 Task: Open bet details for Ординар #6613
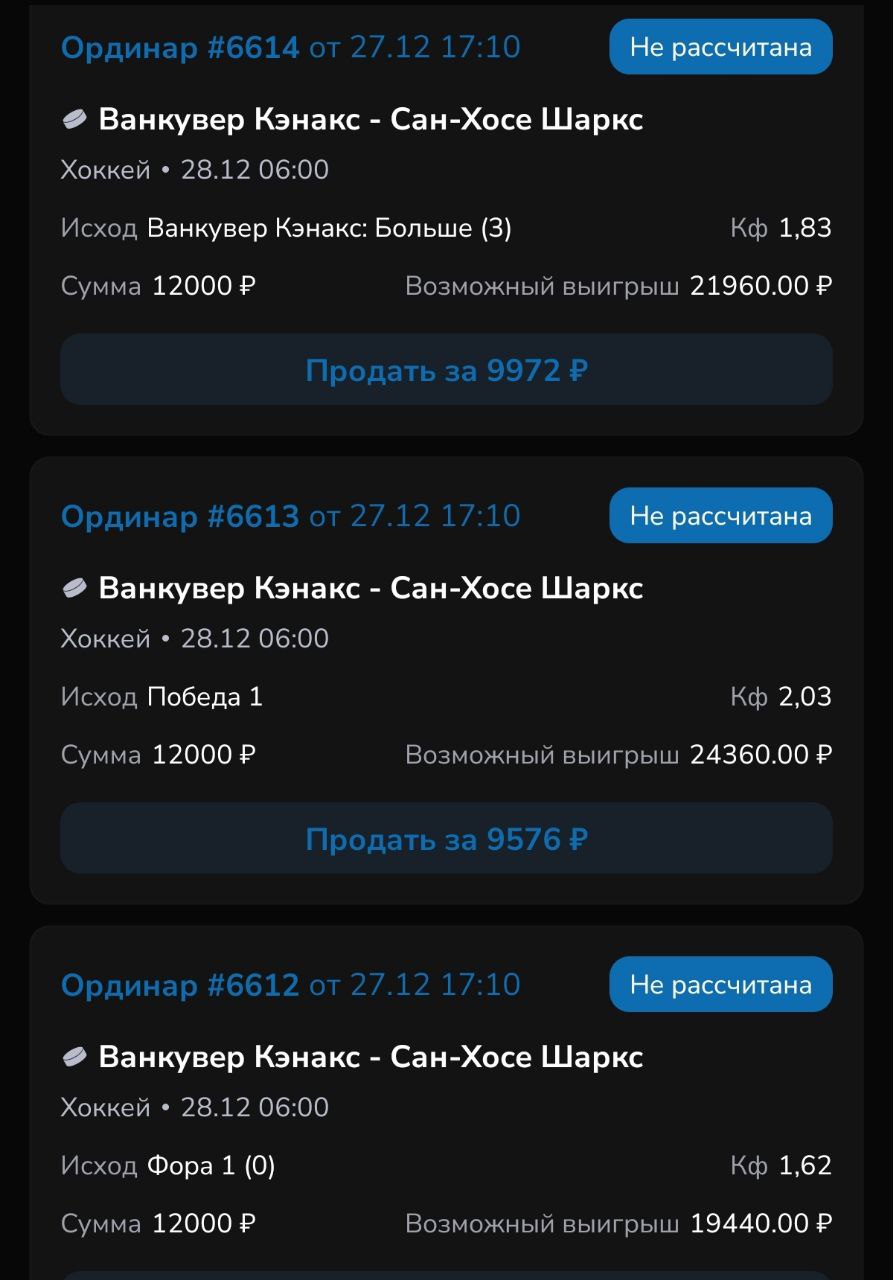coord(180,516)
